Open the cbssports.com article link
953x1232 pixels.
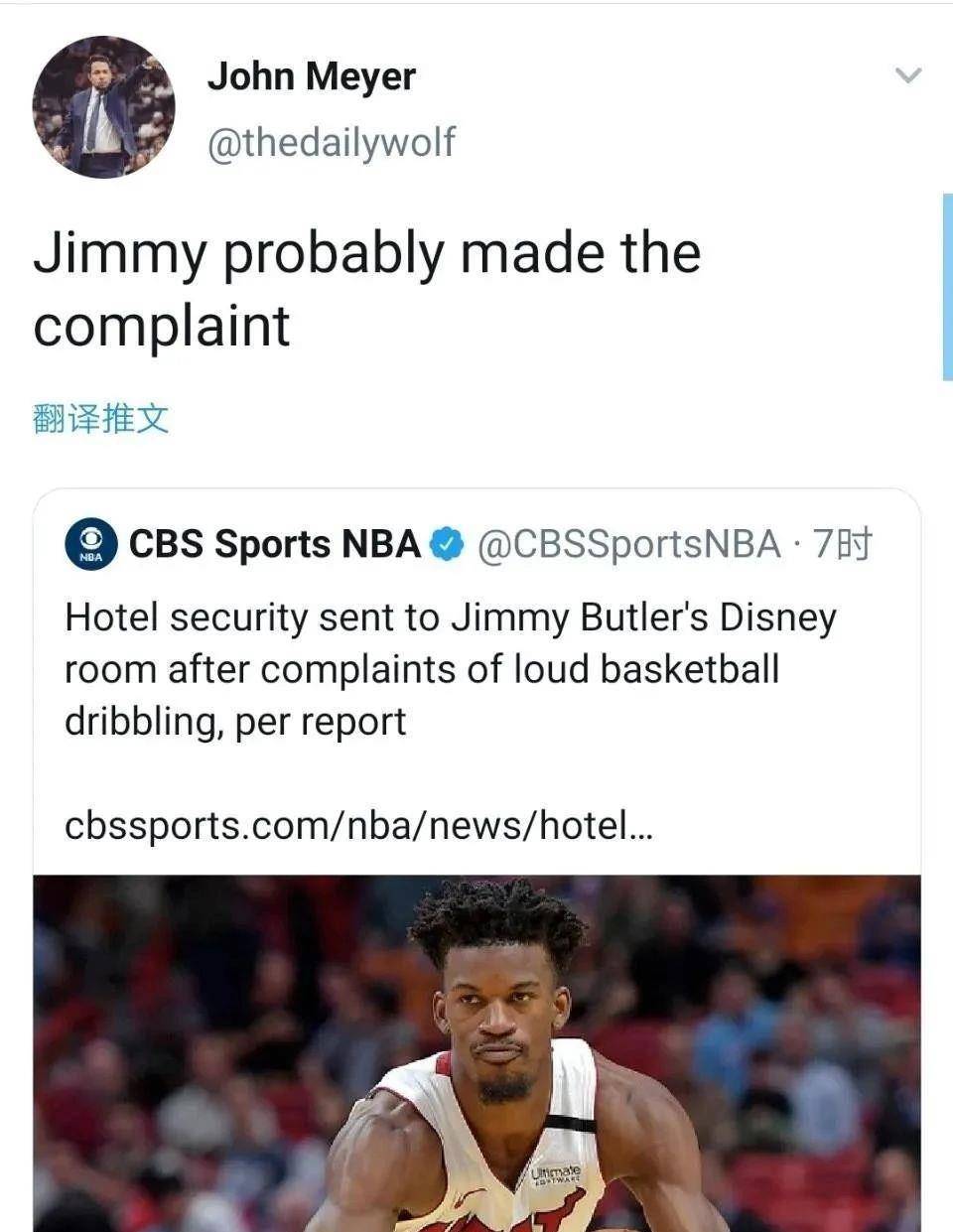pos(358,824)
